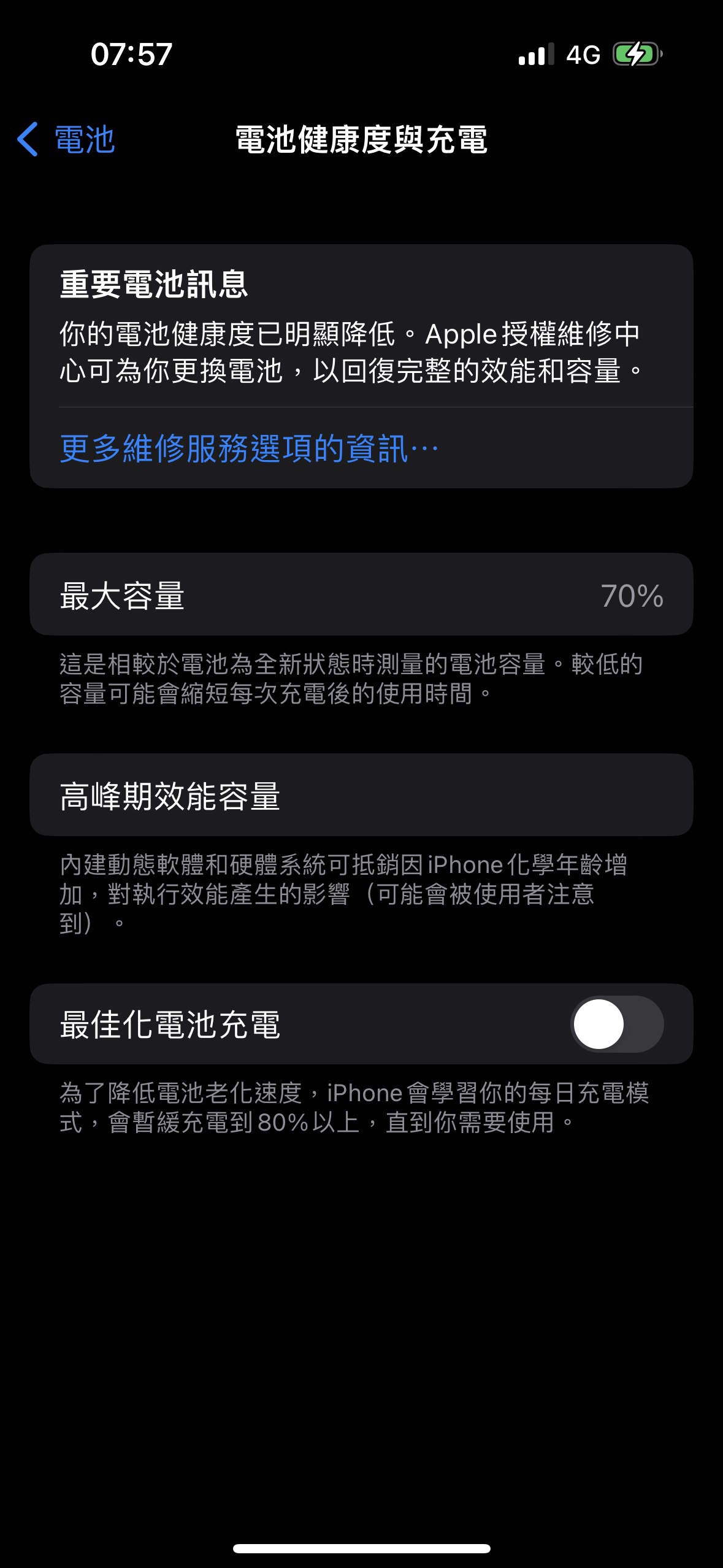This screenshot has height=1568, width=723.
Task: Open 更多維修服務選項的資訊 link
Action: [248, 448]
